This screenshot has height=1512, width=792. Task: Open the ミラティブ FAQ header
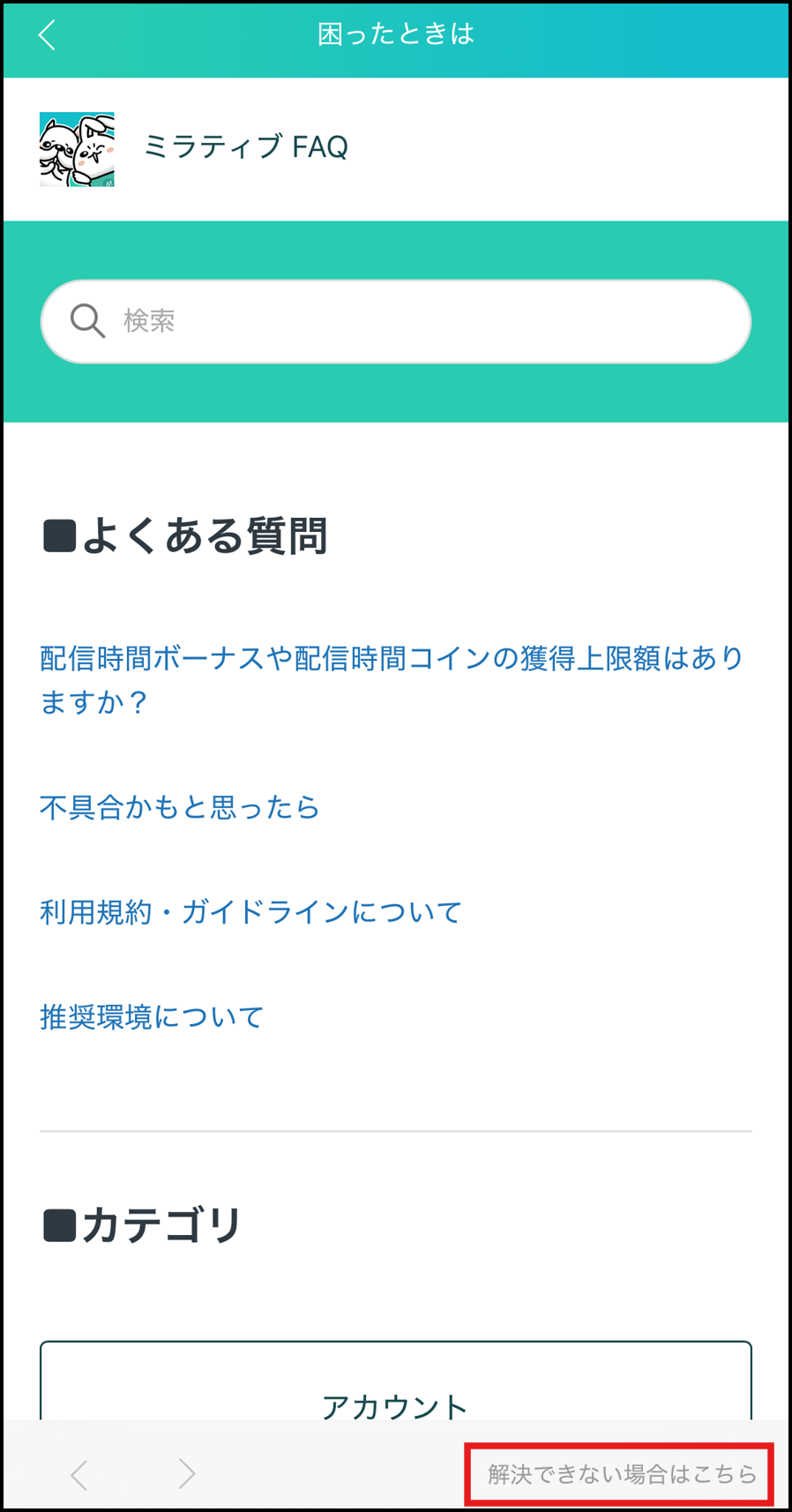point(245,147)
